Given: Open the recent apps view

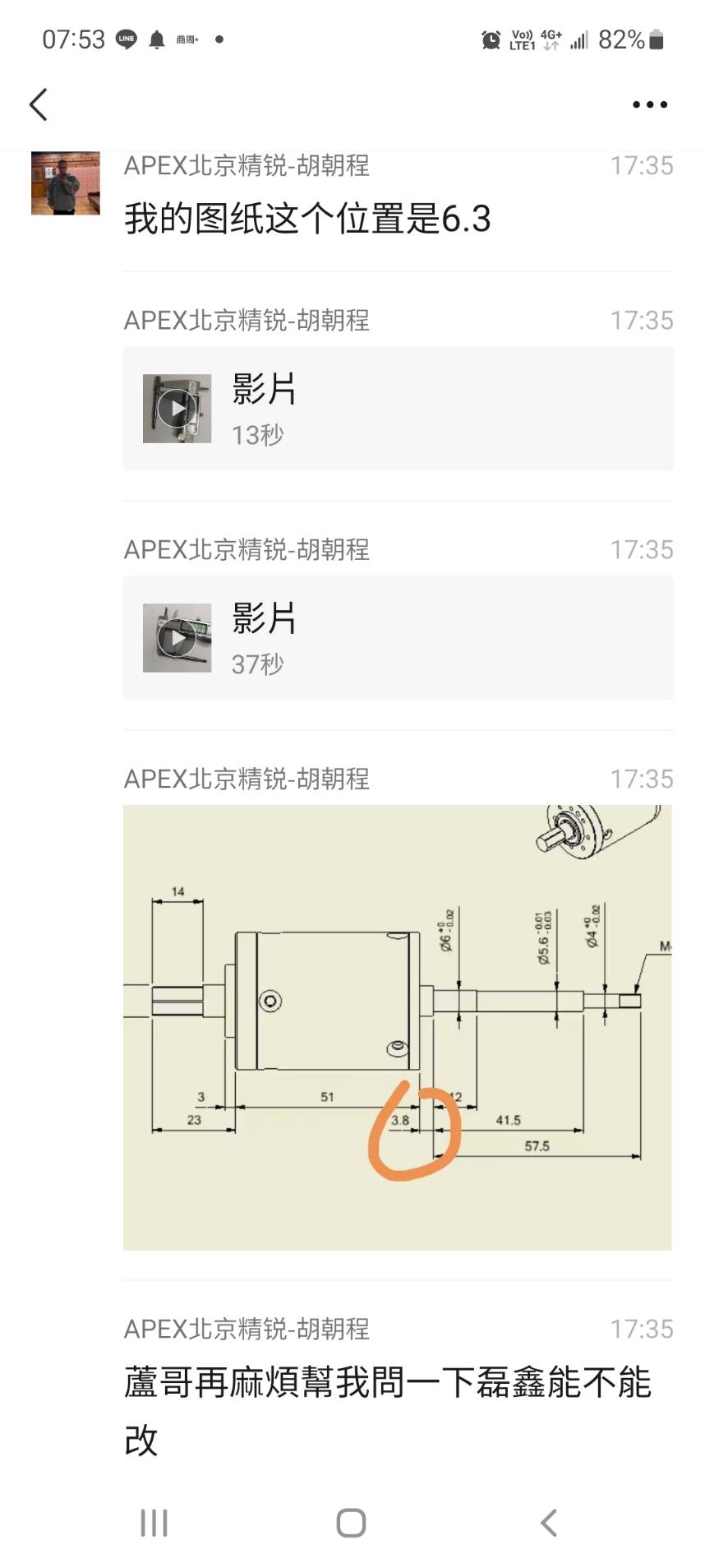Looking at the screenshot, I should click(154, 1523).
